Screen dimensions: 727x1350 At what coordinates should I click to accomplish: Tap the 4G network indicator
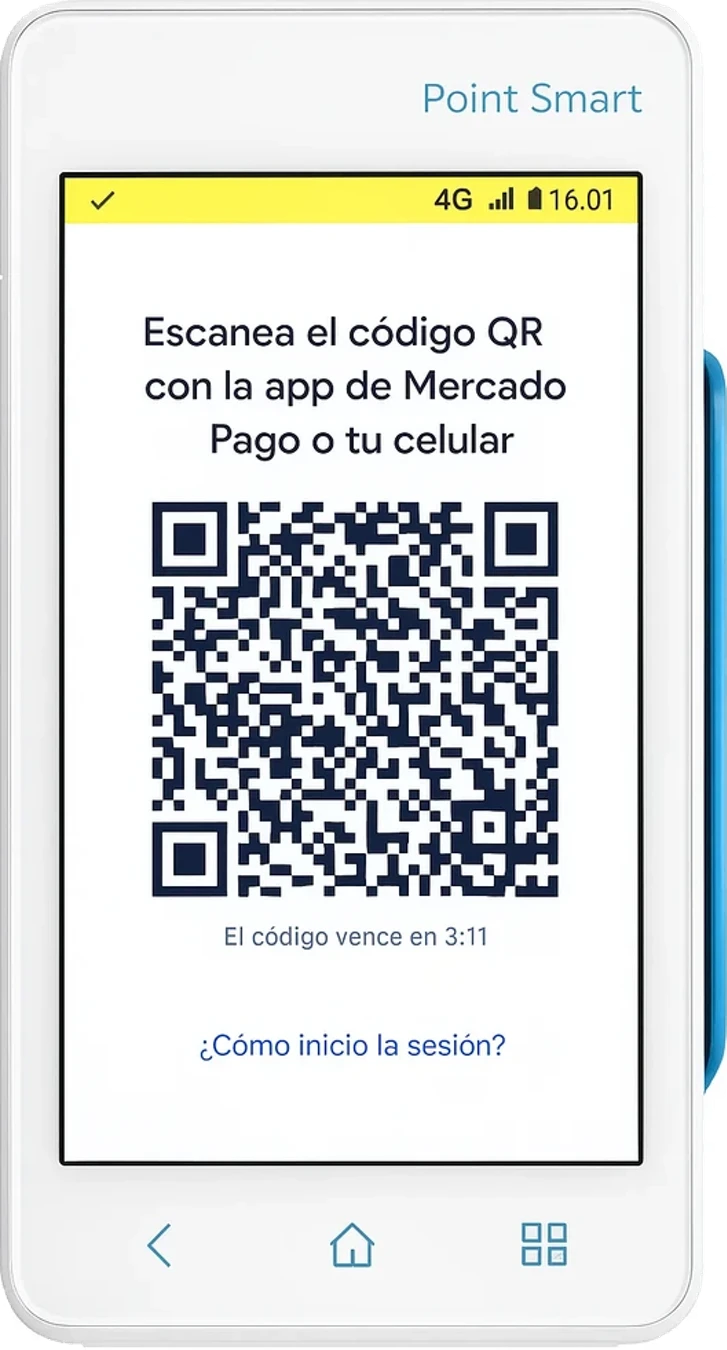(x=455, y=201)
